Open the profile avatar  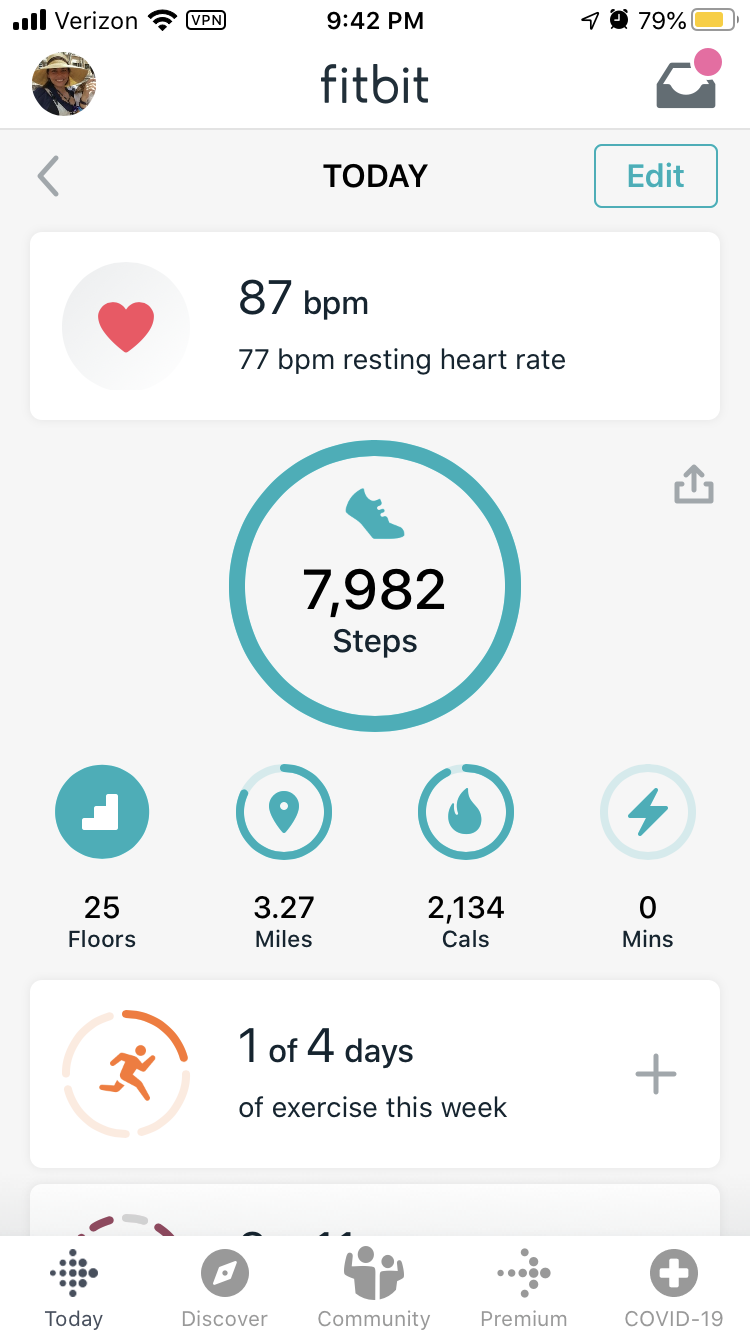coord(64,85)
